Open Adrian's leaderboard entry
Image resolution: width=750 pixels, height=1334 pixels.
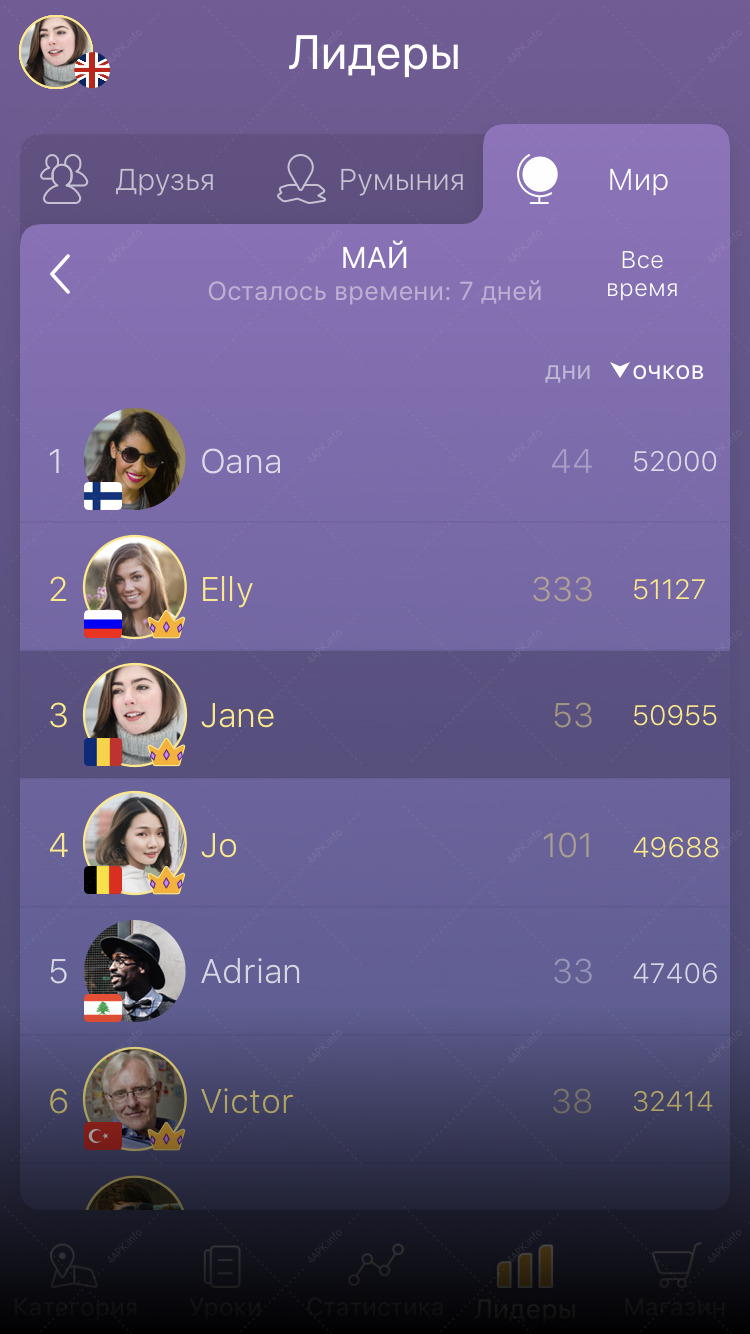tap(375, 971)
